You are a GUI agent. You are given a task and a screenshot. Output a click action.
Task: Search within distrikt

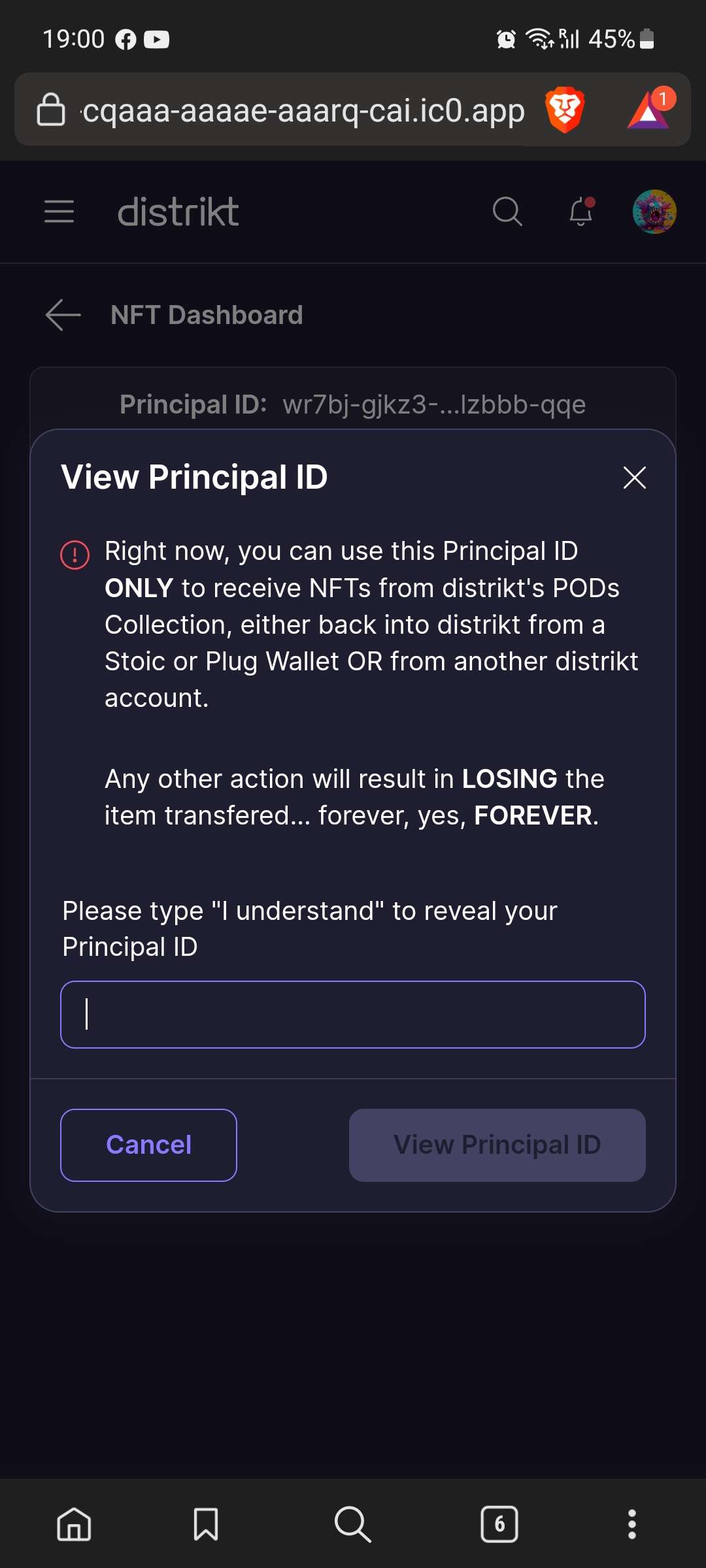pos(507,212)
